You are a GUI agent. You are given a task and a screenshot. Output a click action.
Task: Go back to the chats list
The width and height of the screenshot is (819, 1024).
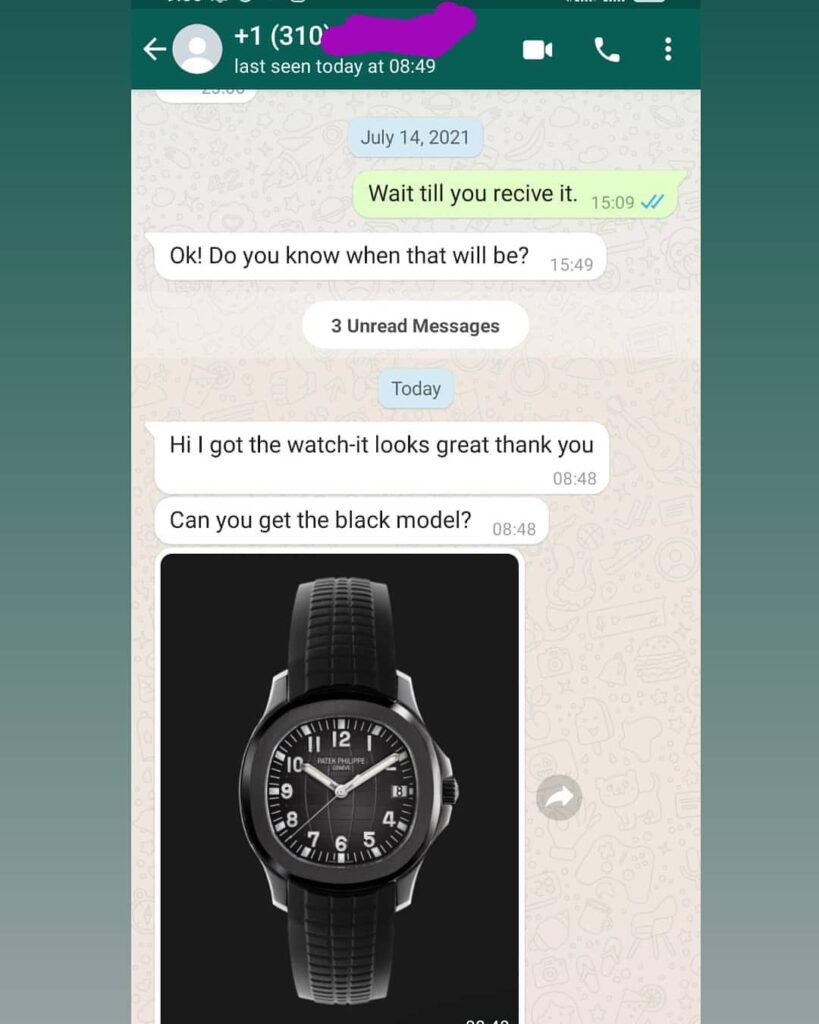(154, 49)
